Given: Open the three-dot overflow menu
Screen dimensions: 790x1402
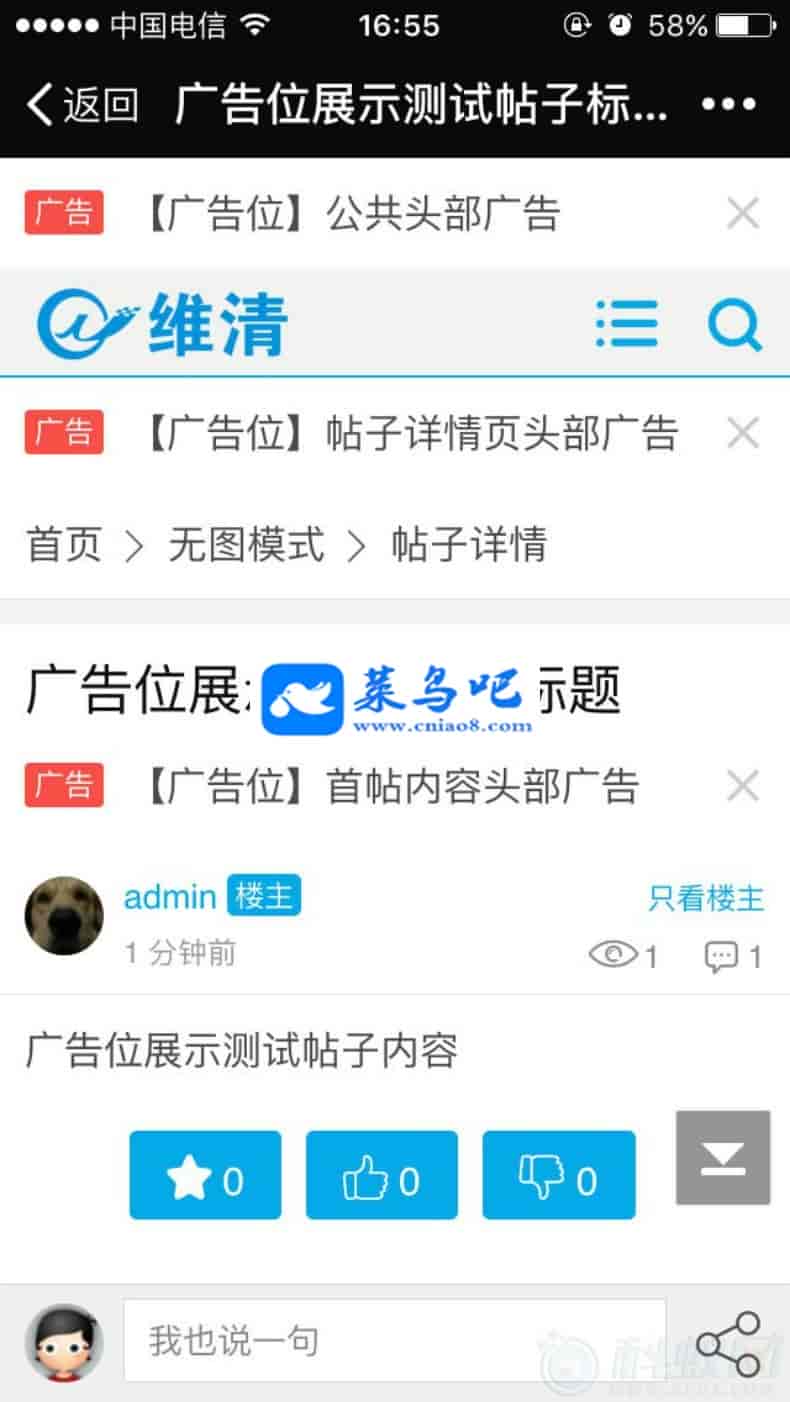Looking at the screenshot, I should (728, 104).
